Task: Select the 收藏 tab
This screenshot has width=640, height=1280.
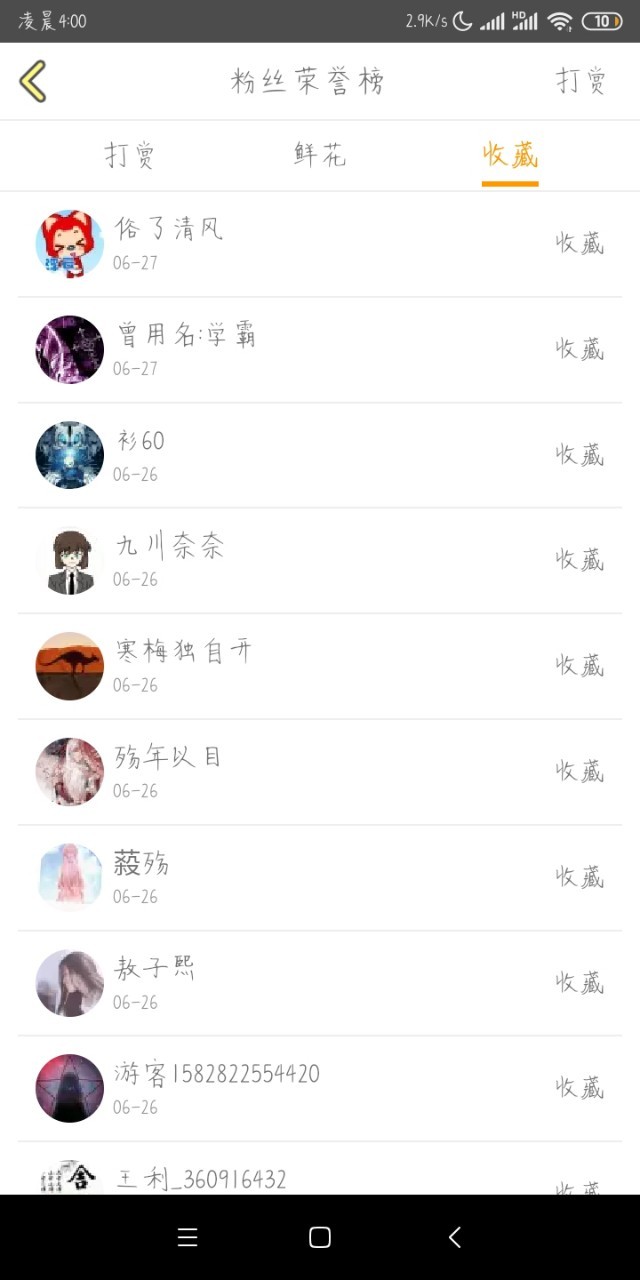Action: point(510,155)
